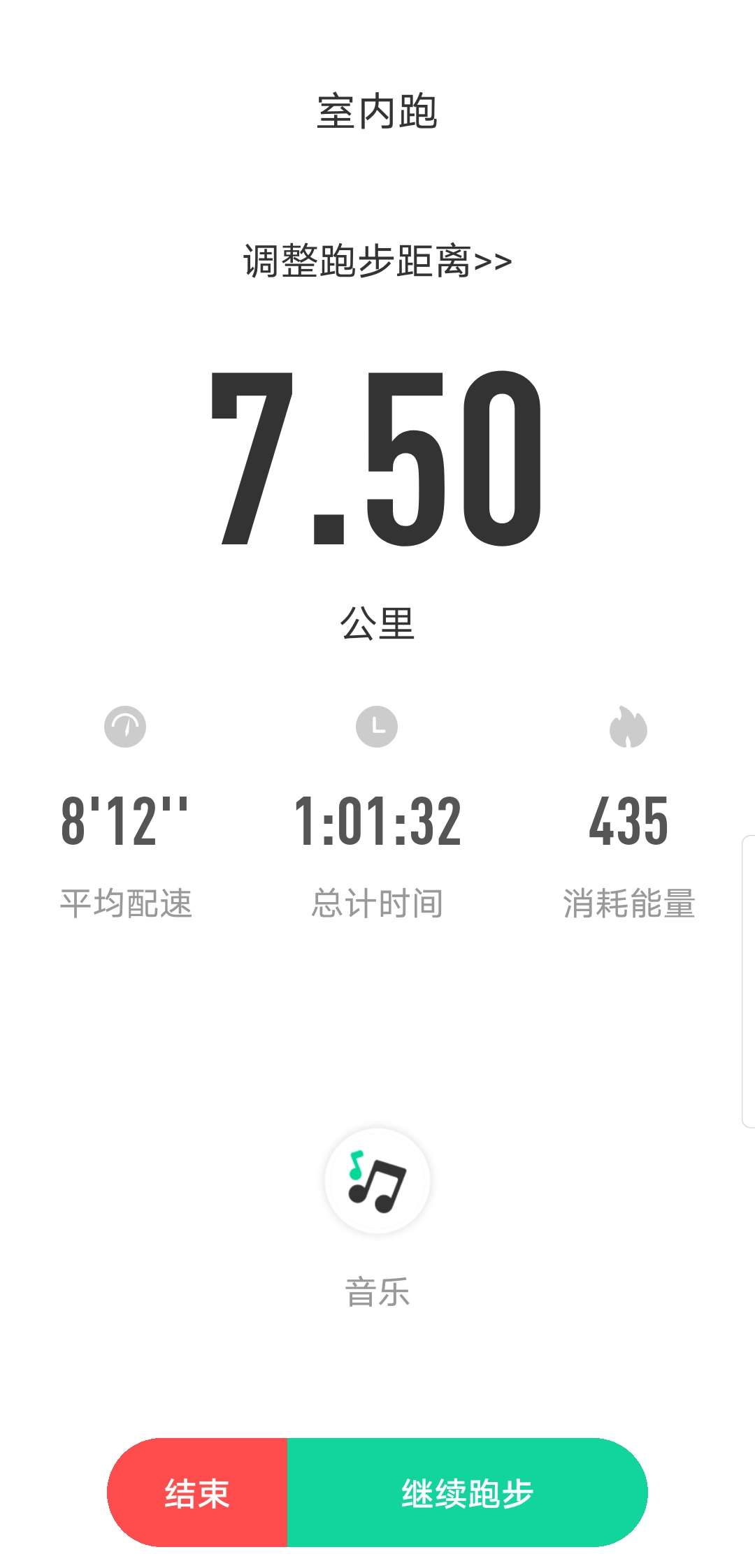Click the speedometer pace icon above 8'12''
The width and height of the screenshot is (755, 1568).
[x=126, y=727]
